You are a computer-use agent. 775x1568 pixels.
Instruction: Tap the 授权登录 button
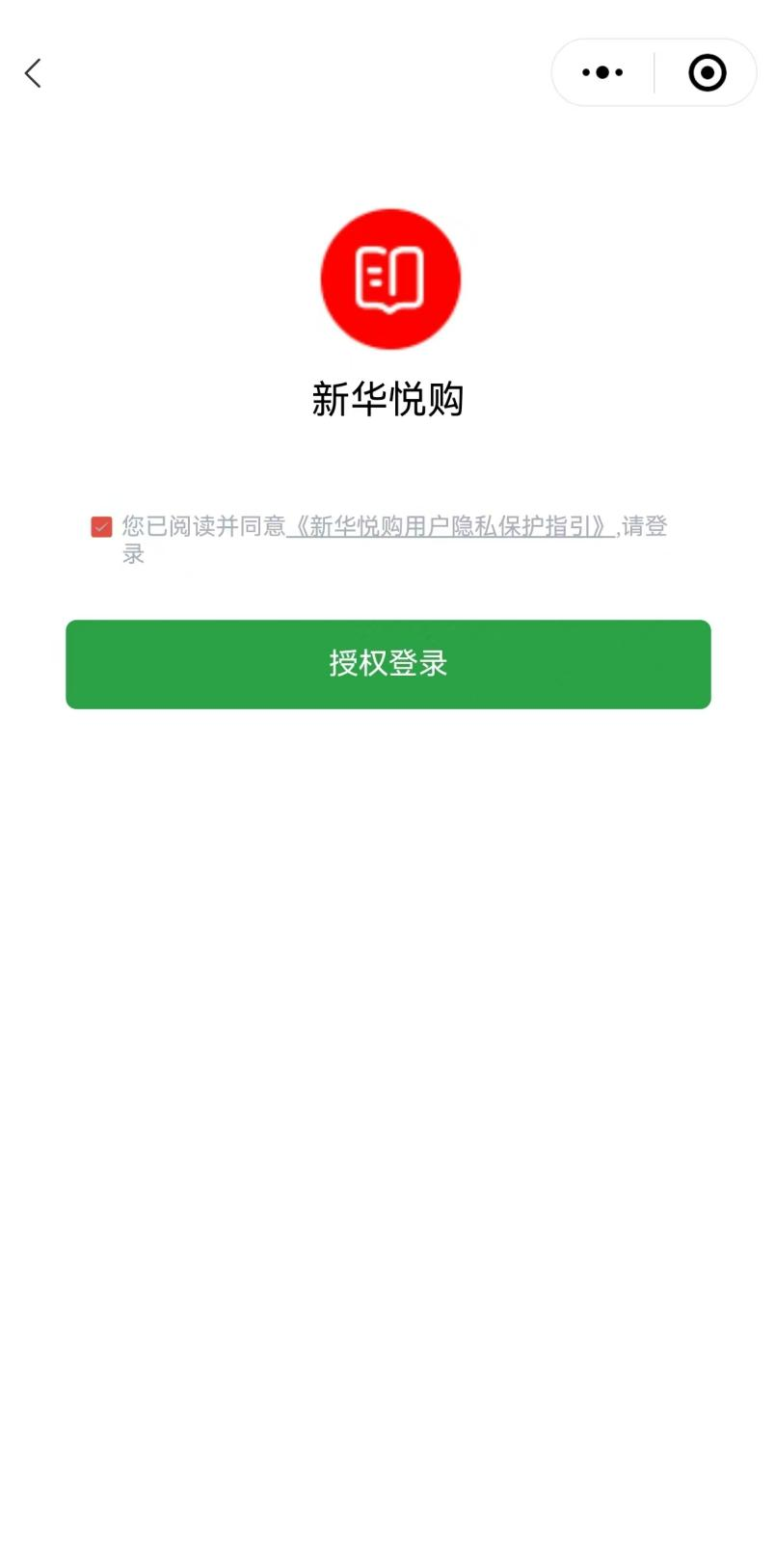pos(387,664)
